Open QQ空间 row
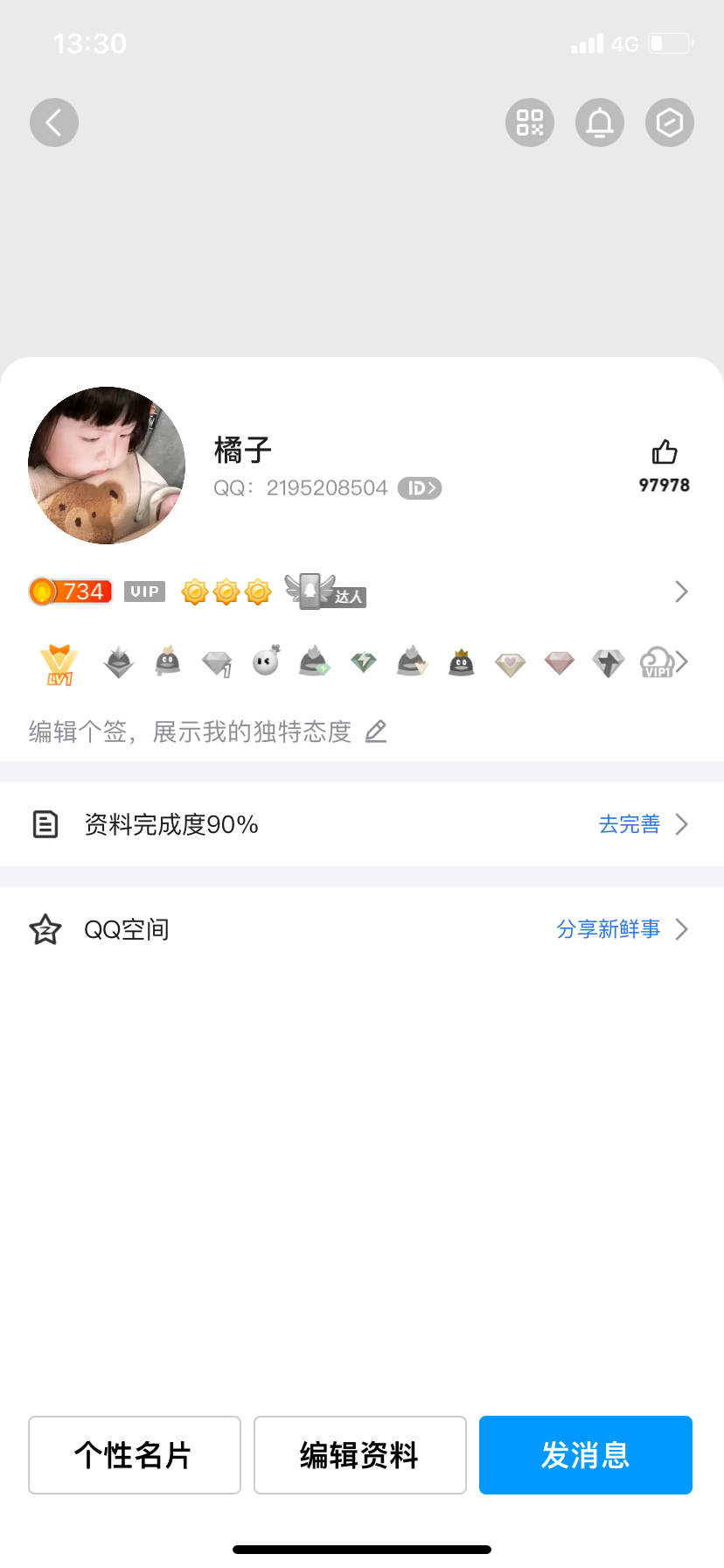The height and width of the screenshot is (1568, 724). point(362,929)
